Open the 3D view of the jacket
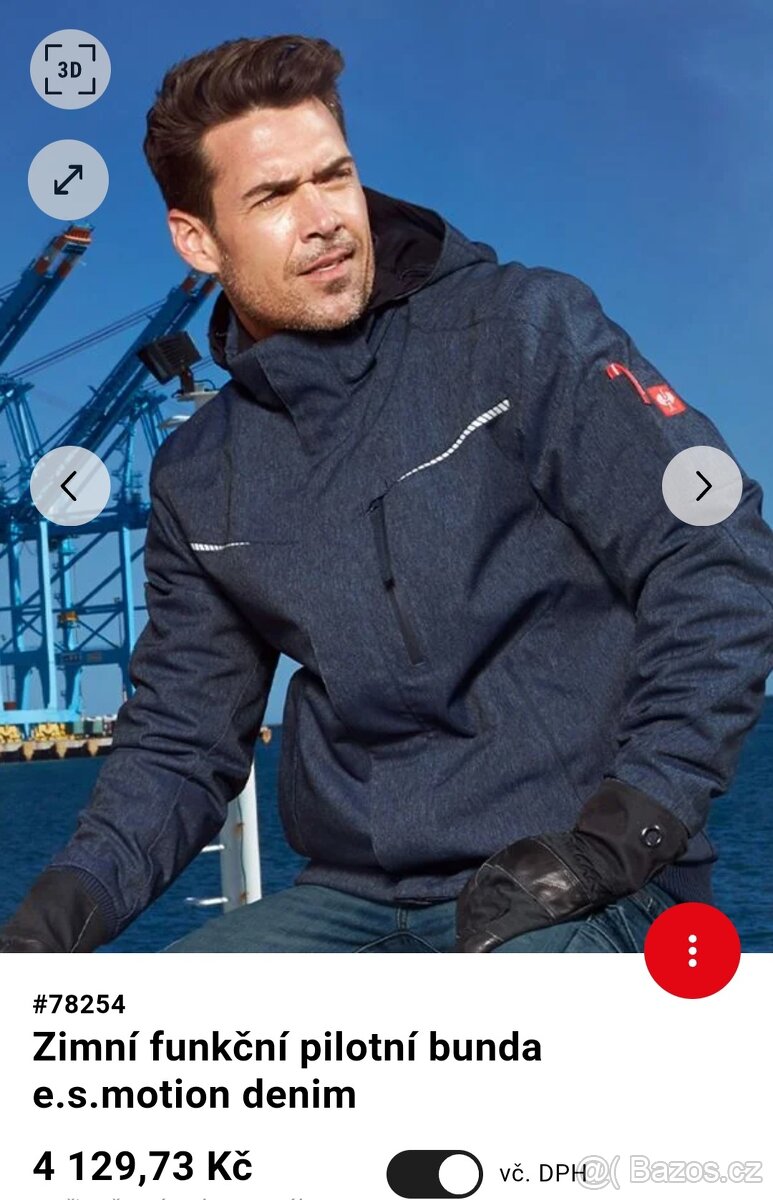773x1200 pixels. tap(70, 69)
